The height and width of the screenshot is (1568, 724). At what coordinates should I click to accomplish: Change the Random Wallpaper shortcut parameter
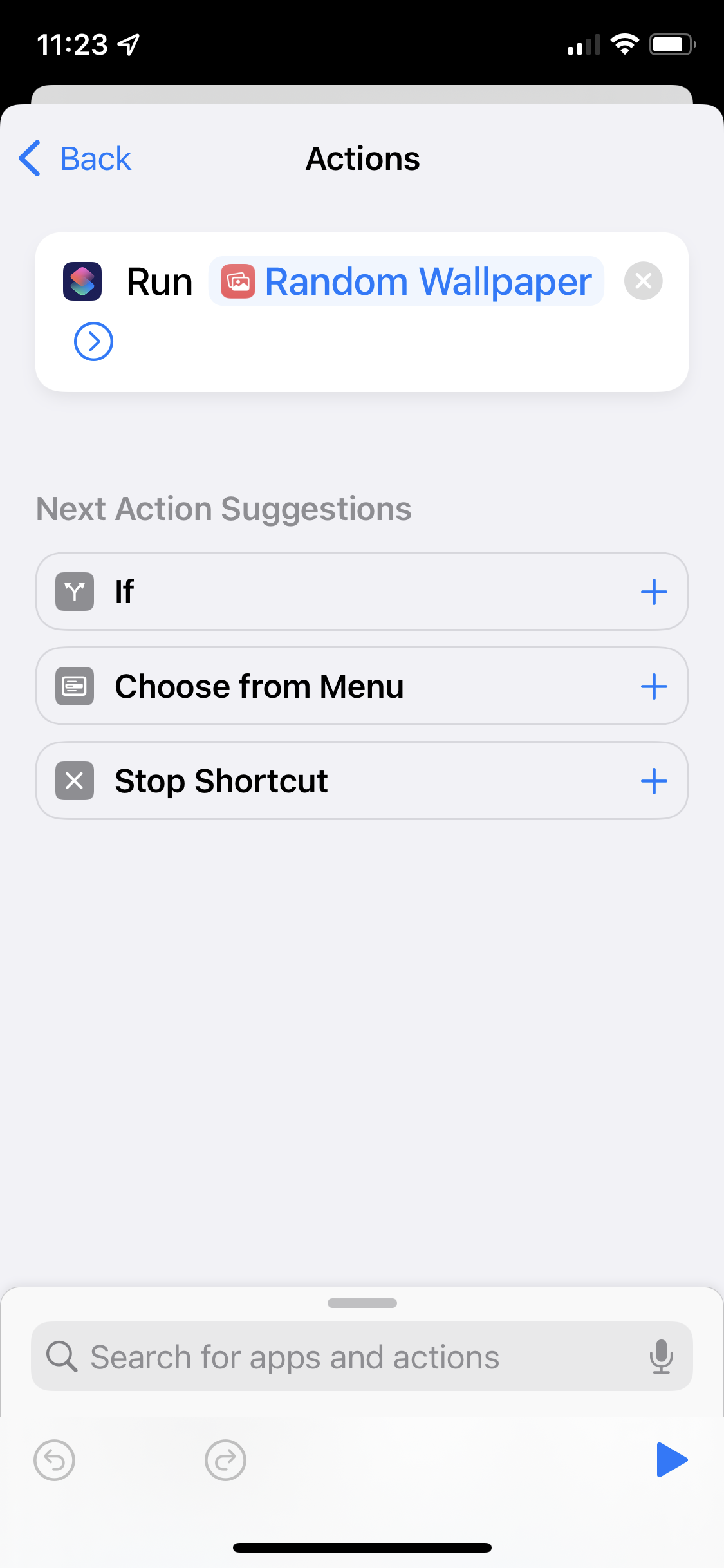coord(406,282)
